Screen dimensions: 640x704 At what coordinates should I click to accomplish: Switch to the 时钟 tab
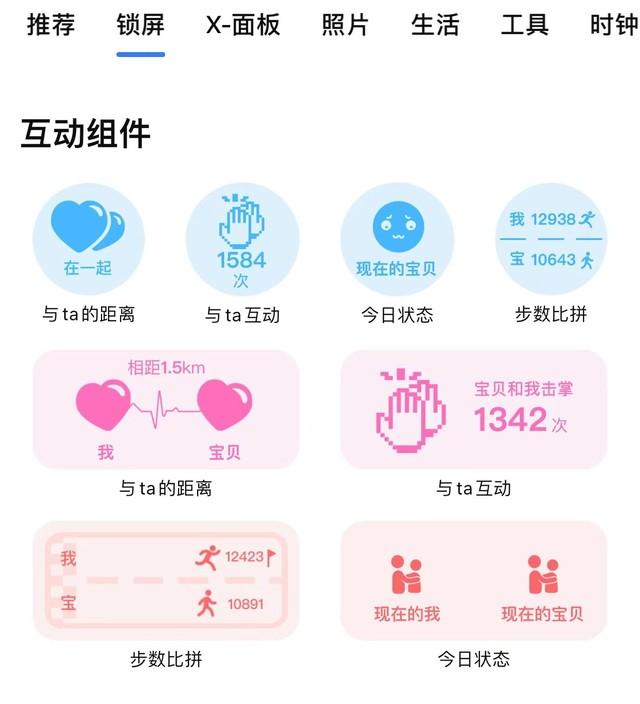tap(613, 25)
